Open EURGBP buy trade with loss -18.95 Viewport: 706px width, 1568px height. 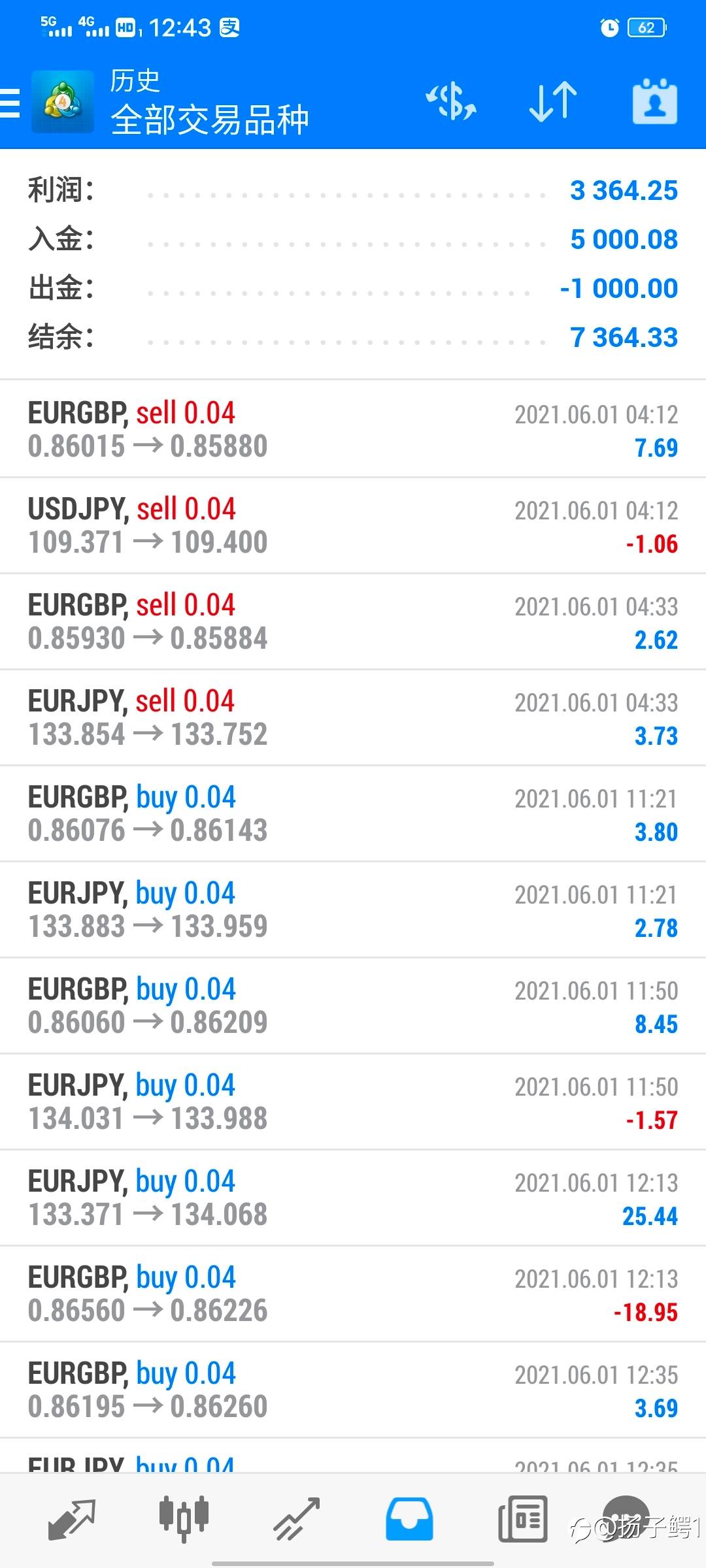(353, 1294)
